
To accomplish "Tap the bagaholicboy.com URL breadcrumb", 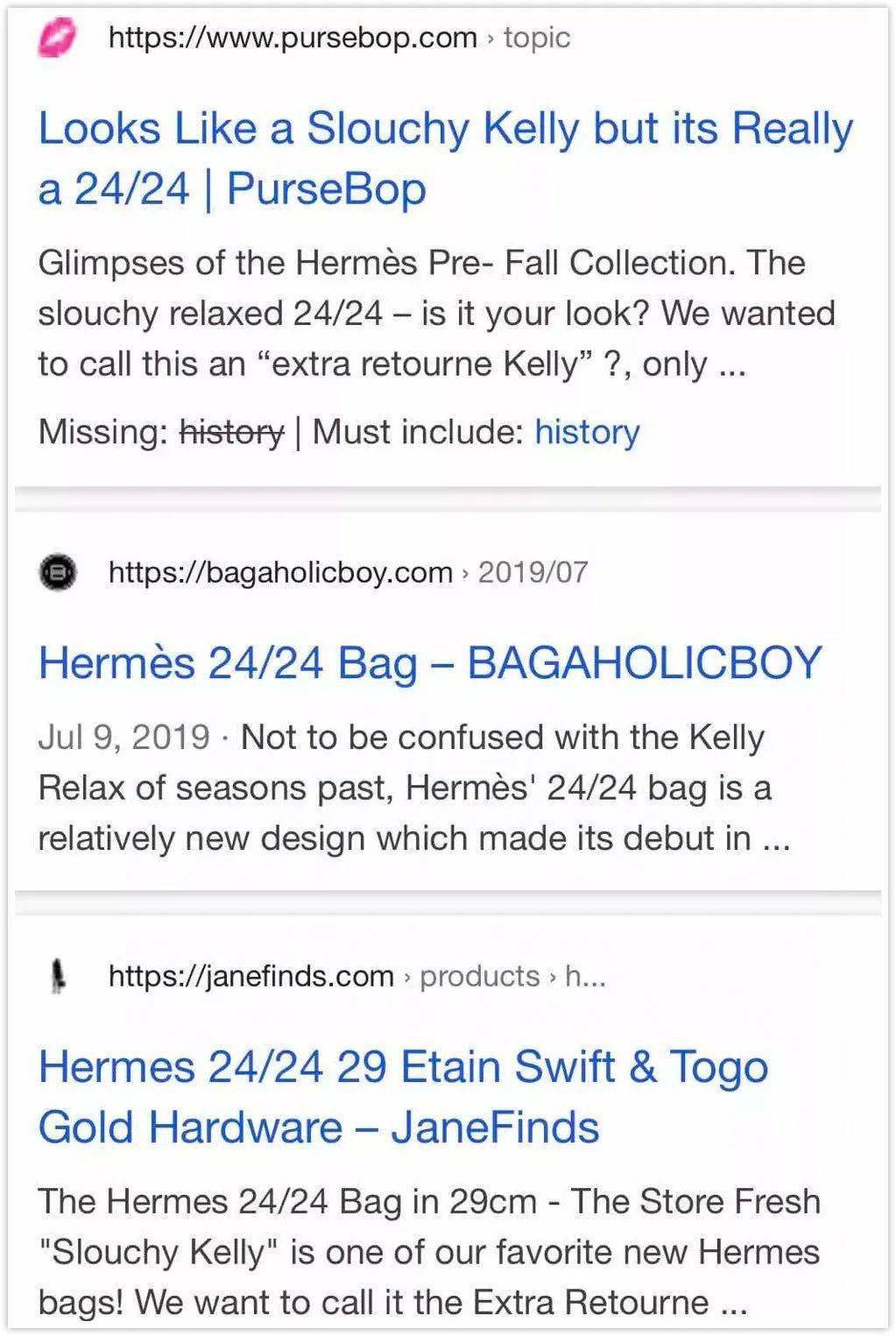I will coord(348,572).
